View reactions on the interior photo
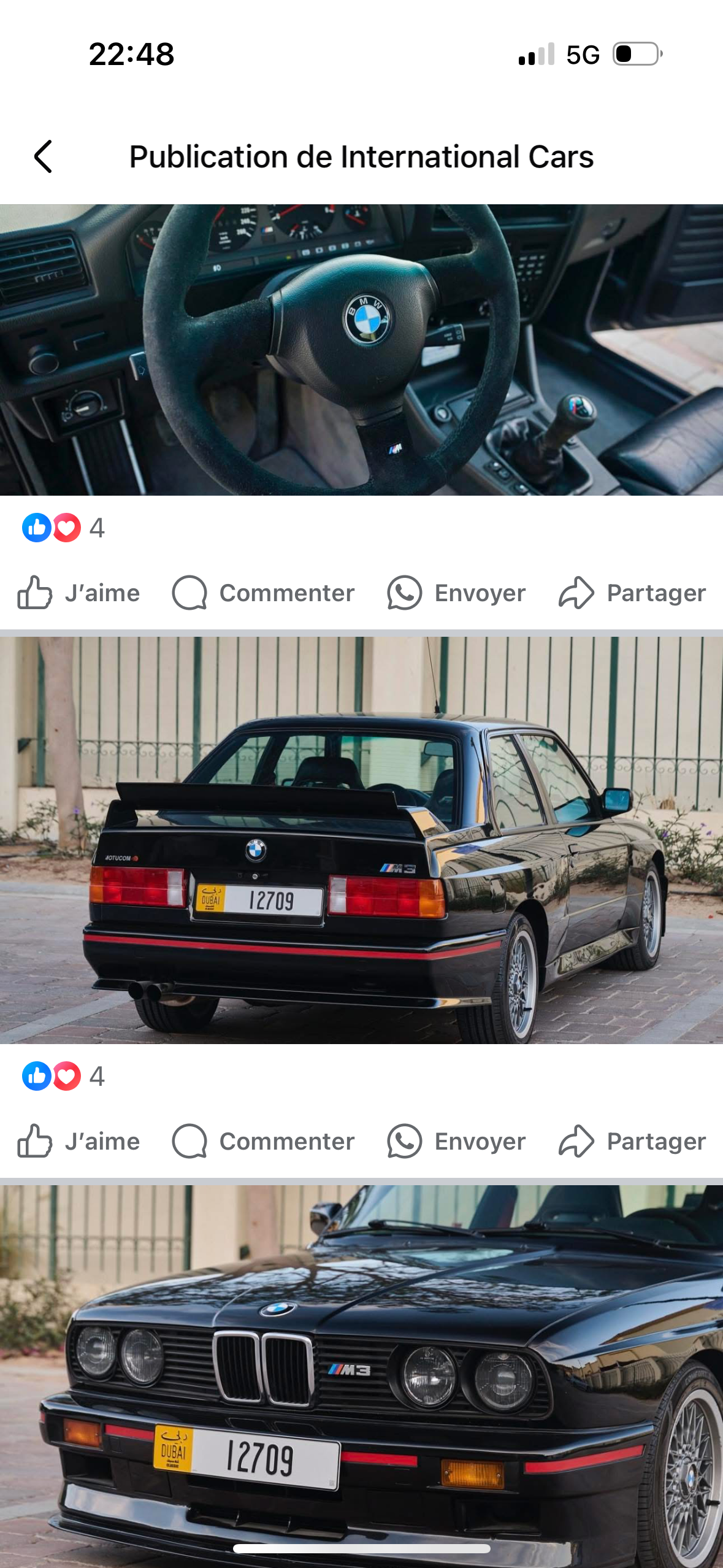Screen dimensions: 723x1568 pyautogui.click(x=63, y=528)
